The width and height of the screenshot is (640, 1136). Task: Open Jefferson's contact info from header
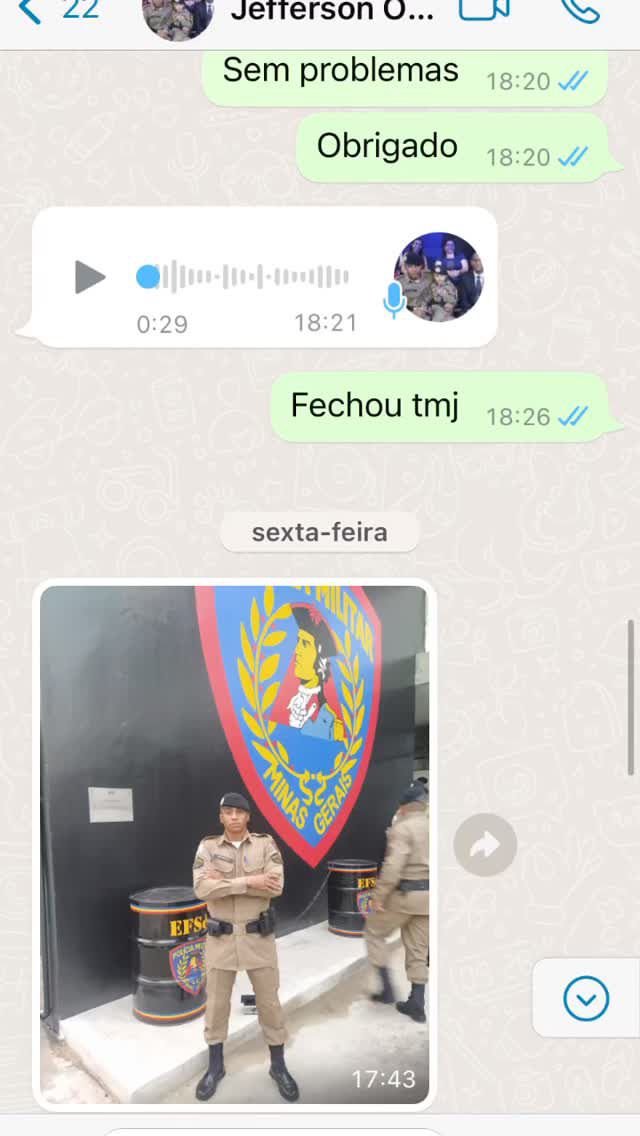pos(332,12)
